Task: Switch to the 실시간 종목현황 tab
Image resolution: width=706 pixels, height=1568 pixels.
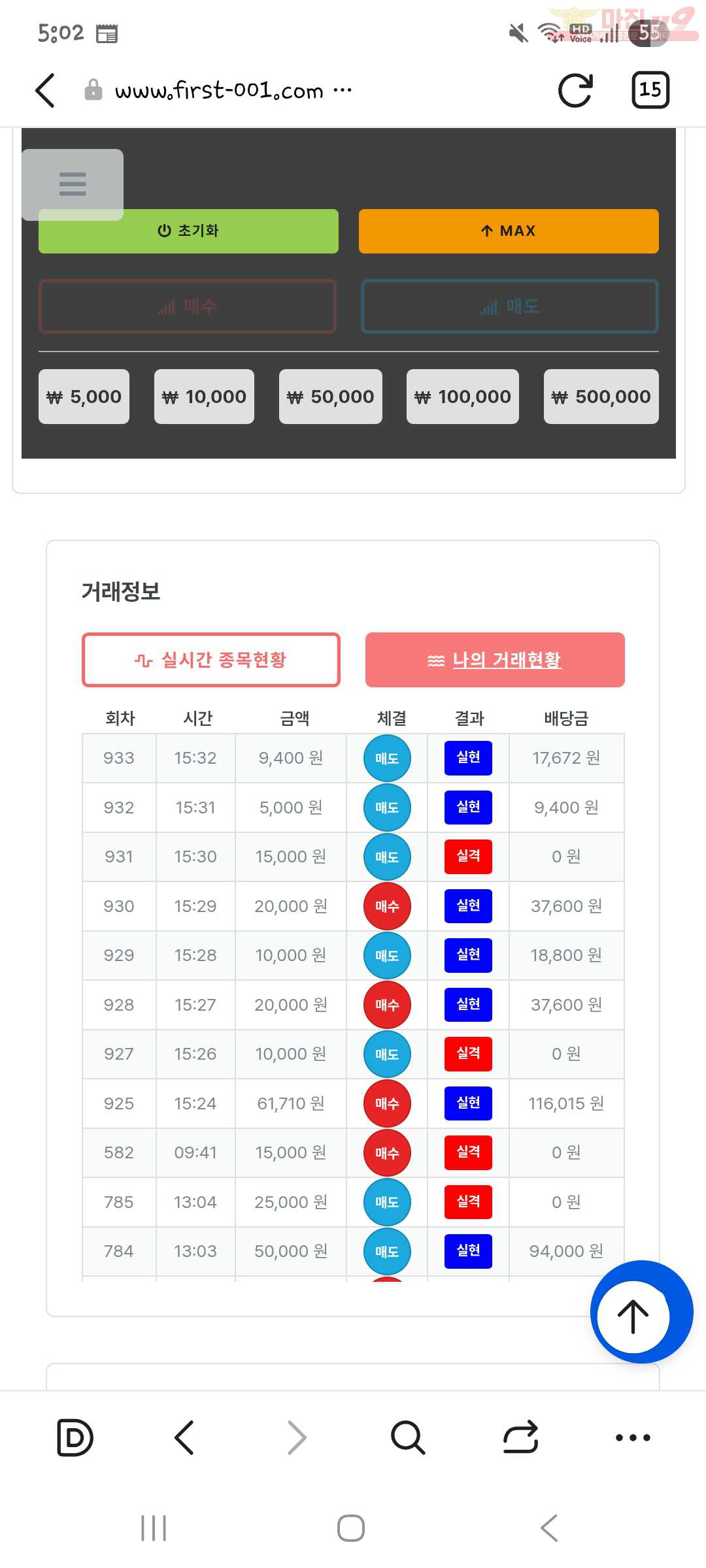Action: [210, 660]
